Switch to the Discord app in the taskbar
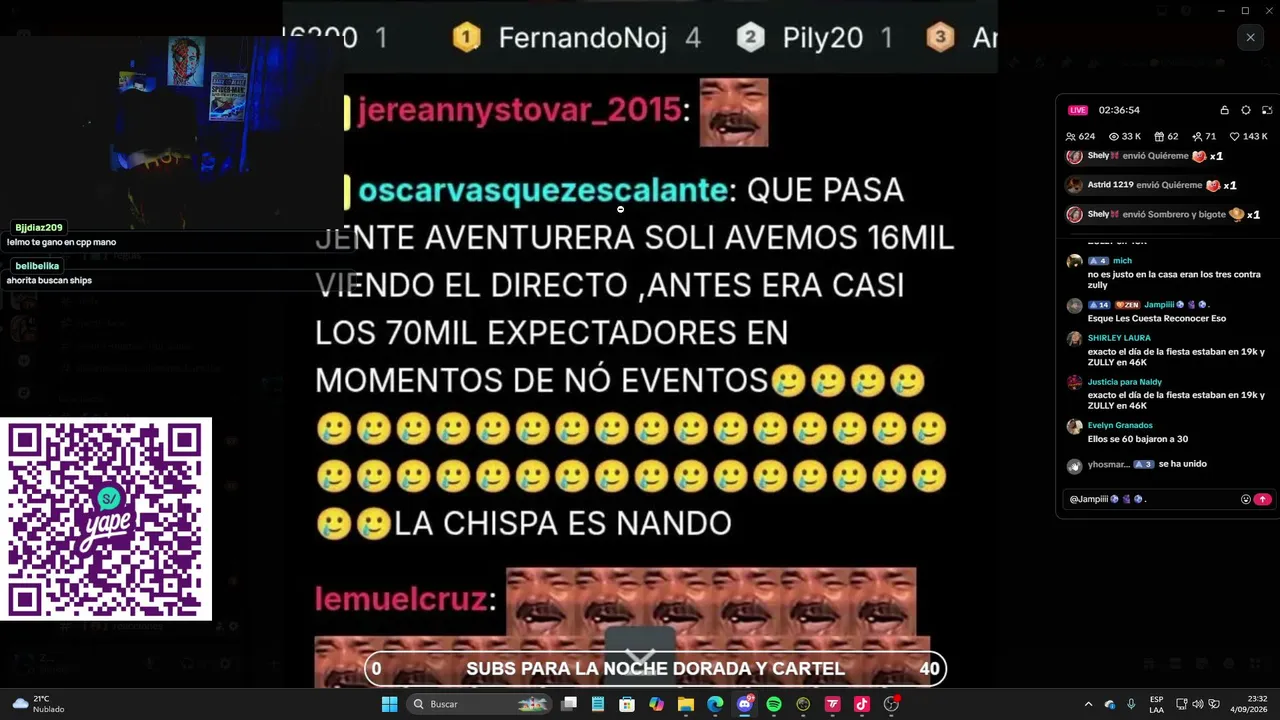This screenshot has width=1280, height=720. click(x=744, y=704)
